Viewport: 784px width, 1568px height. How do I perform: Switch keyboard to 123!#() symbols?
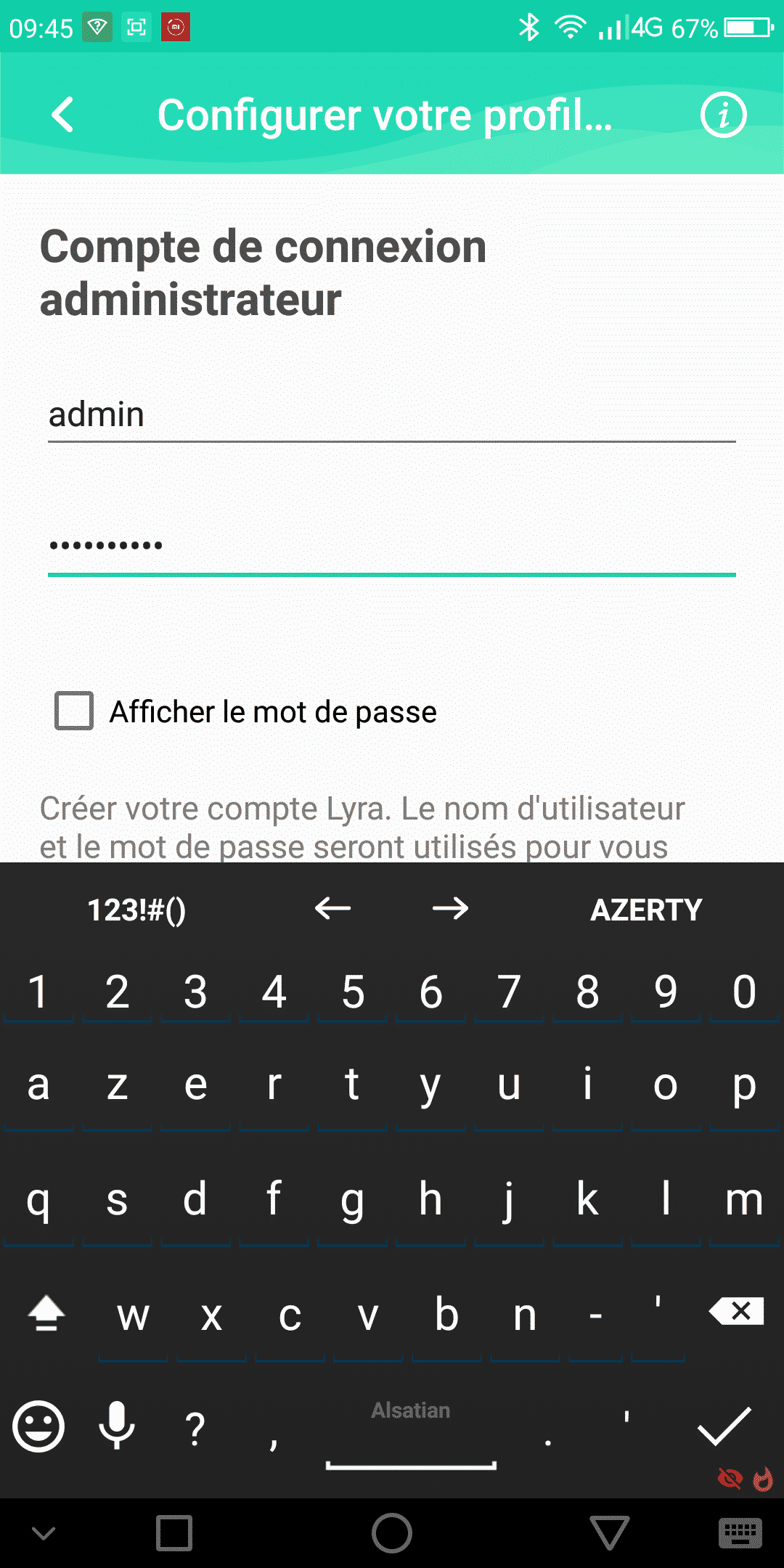click(136, 910)
